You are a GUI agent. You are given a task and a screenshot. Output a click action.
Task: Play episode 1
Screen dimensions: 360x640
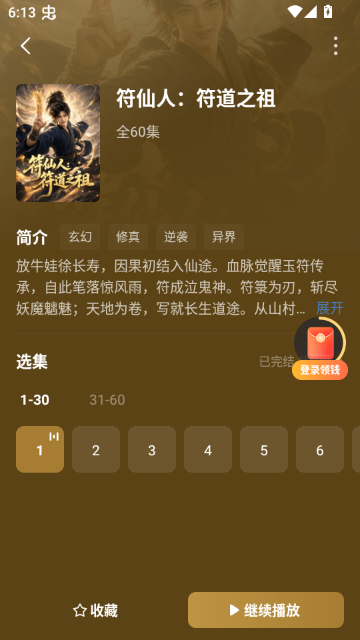click(40, 449)
